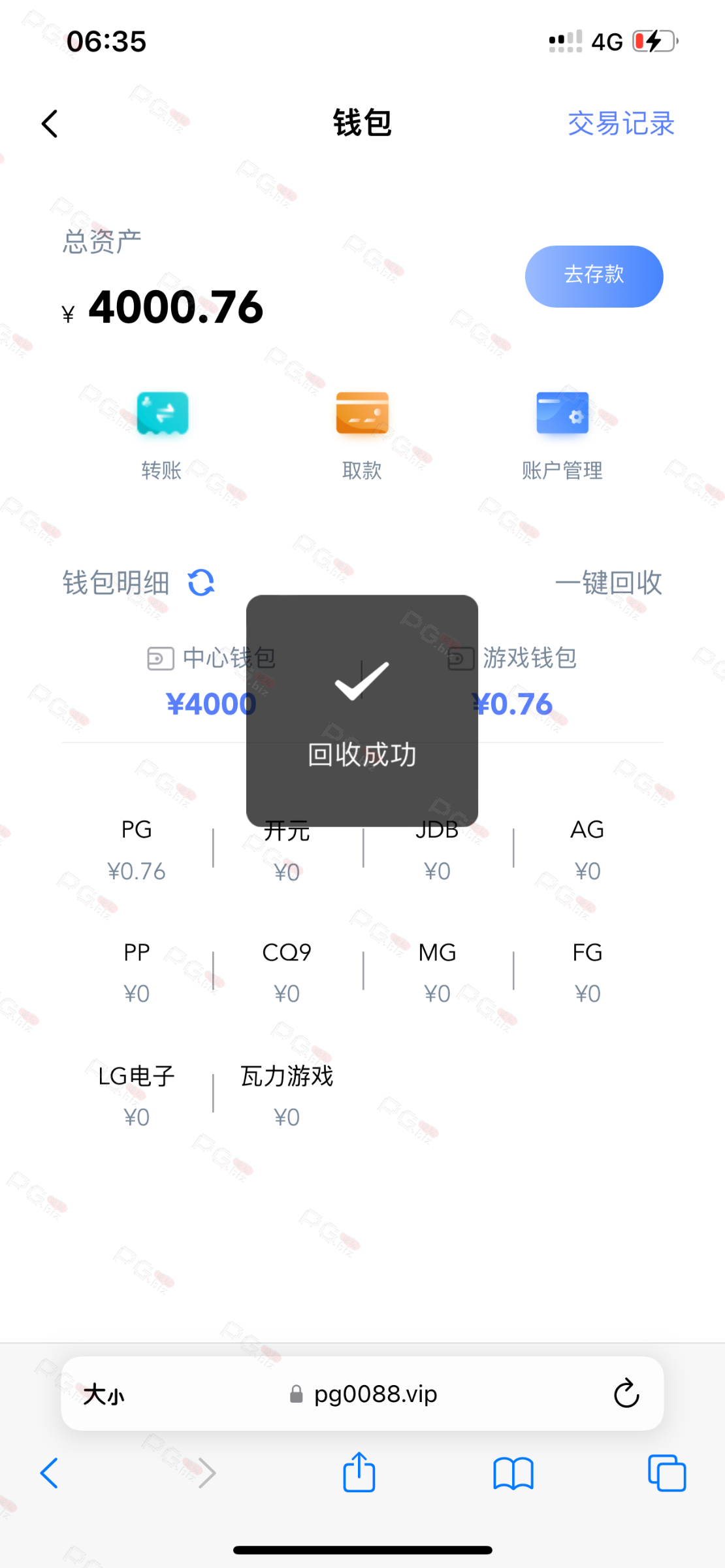Open 转账 transfer
725x1568 pixels.
click(162, 434)
